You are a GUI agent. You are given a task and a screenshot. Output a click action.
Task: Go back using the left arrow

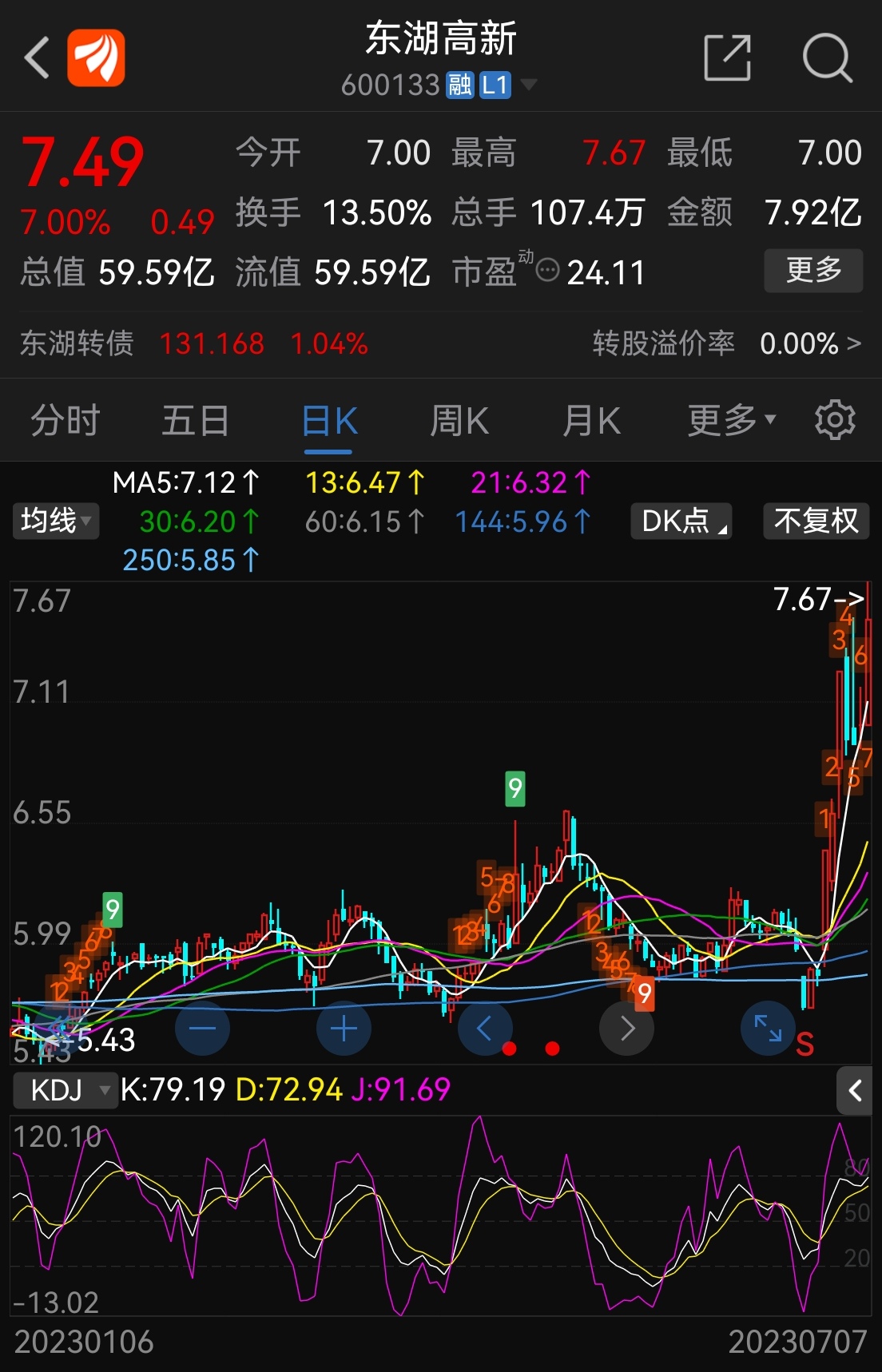pyautogui.click(x=37, y=57)
